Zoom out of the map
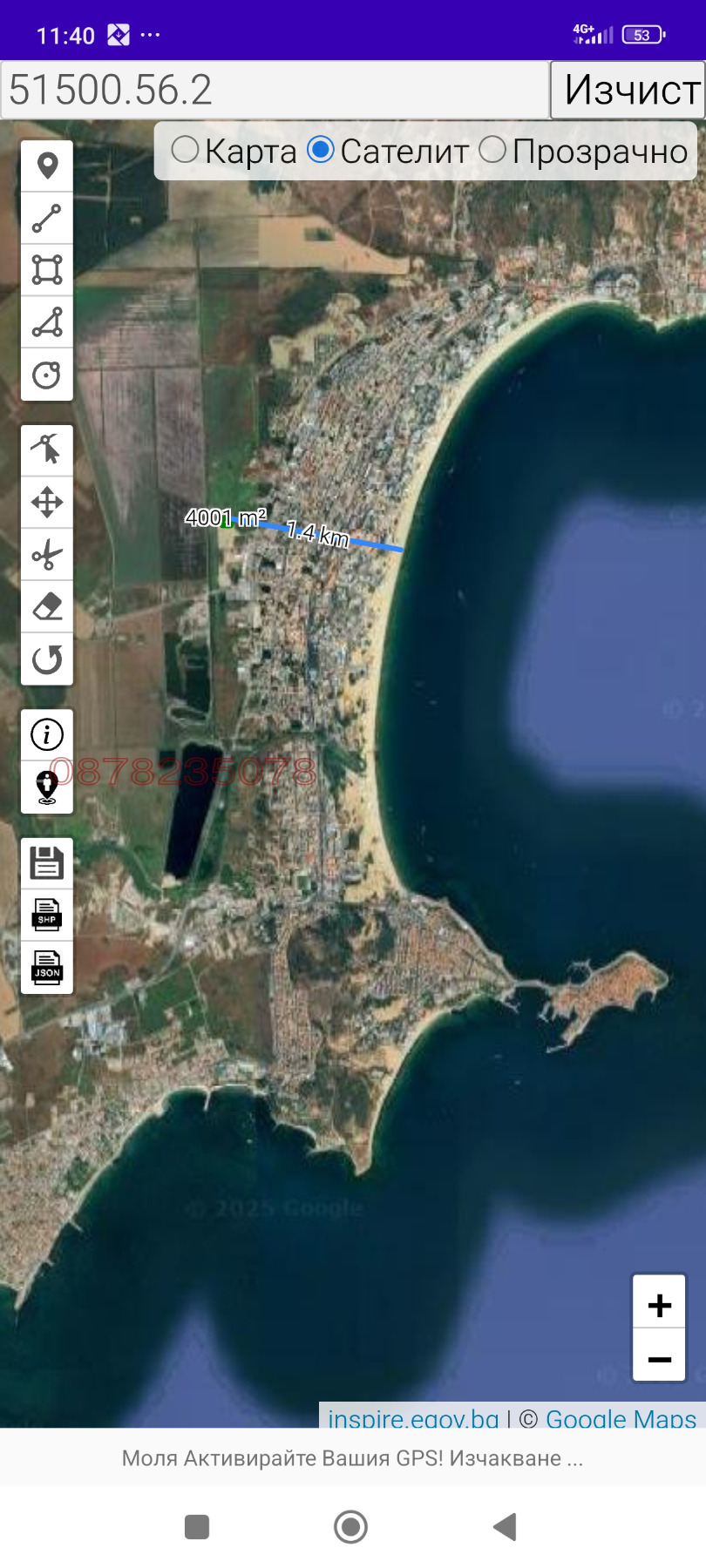 660,1359
